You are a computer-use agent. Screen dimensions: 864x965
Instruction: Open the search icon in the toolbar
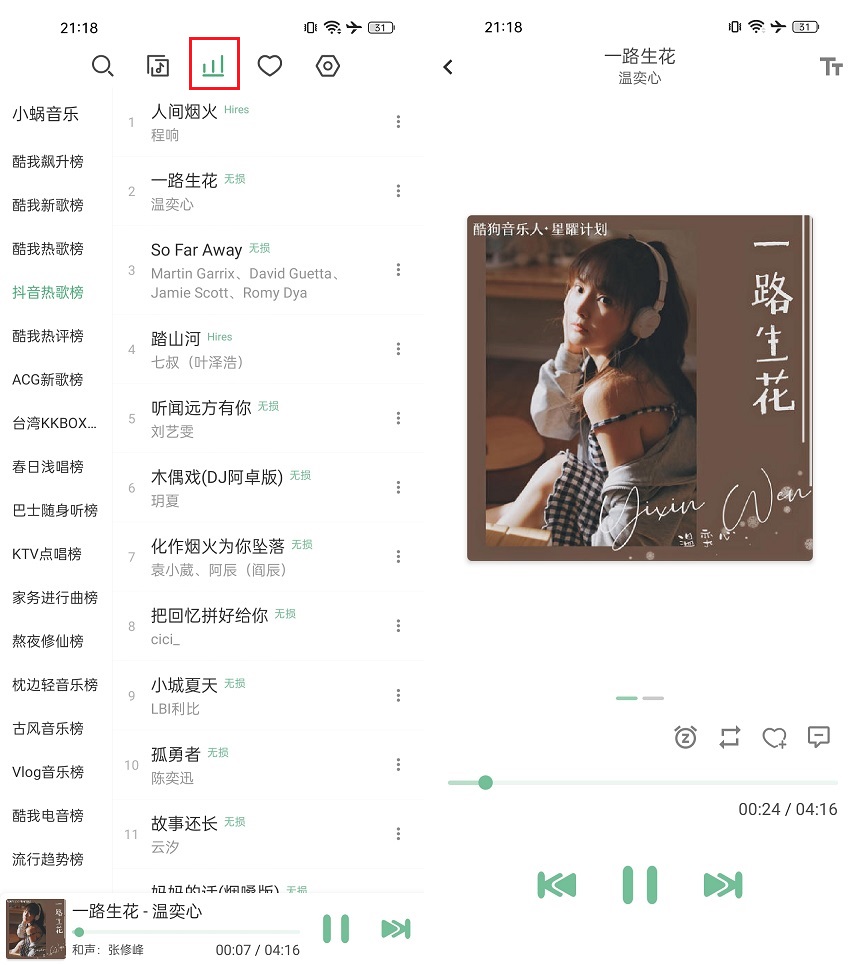pyautogui.click(x=102, y=66)
